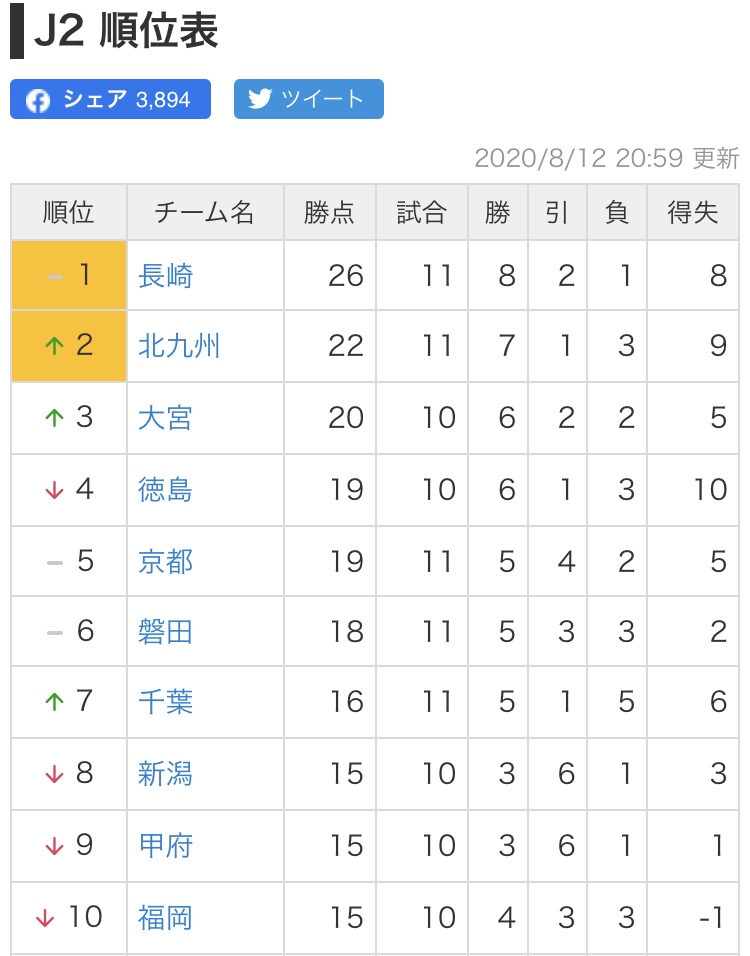The height and width of the screenshot is (956, 750).
Task: Open the 福岡 team page
Action: pos(165,917)
